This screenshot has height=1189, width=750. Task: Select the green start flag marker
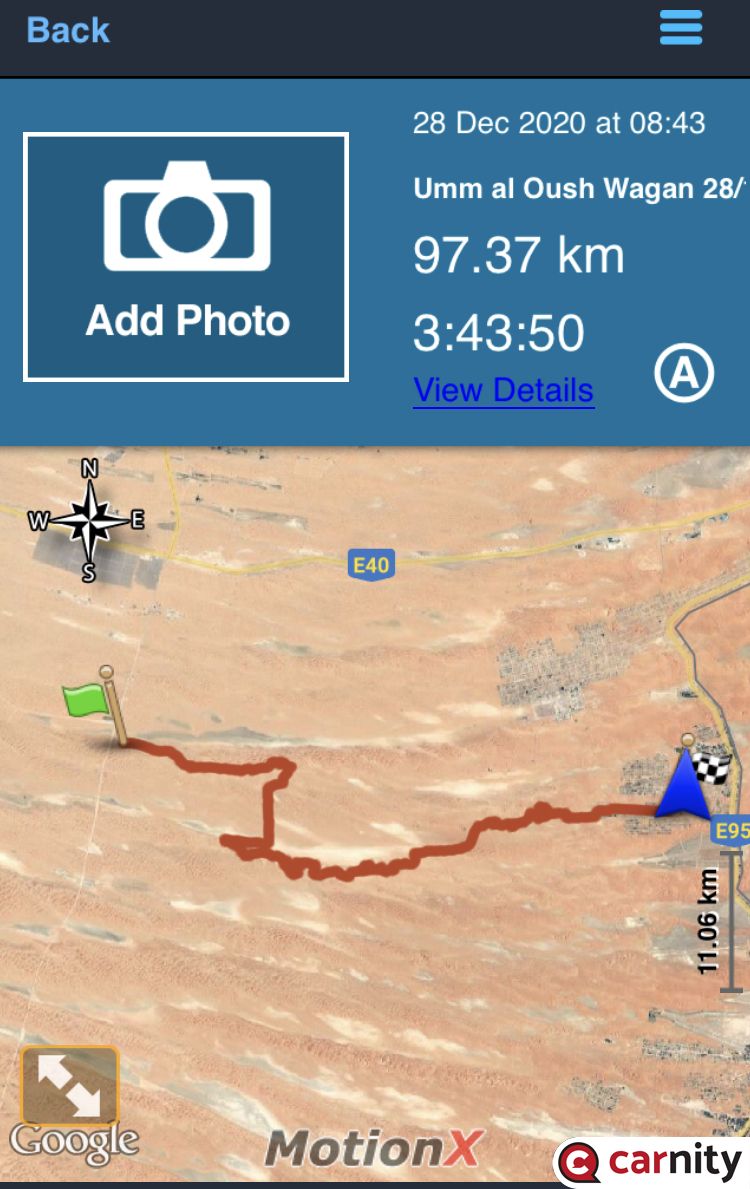[x=96, y=705]
